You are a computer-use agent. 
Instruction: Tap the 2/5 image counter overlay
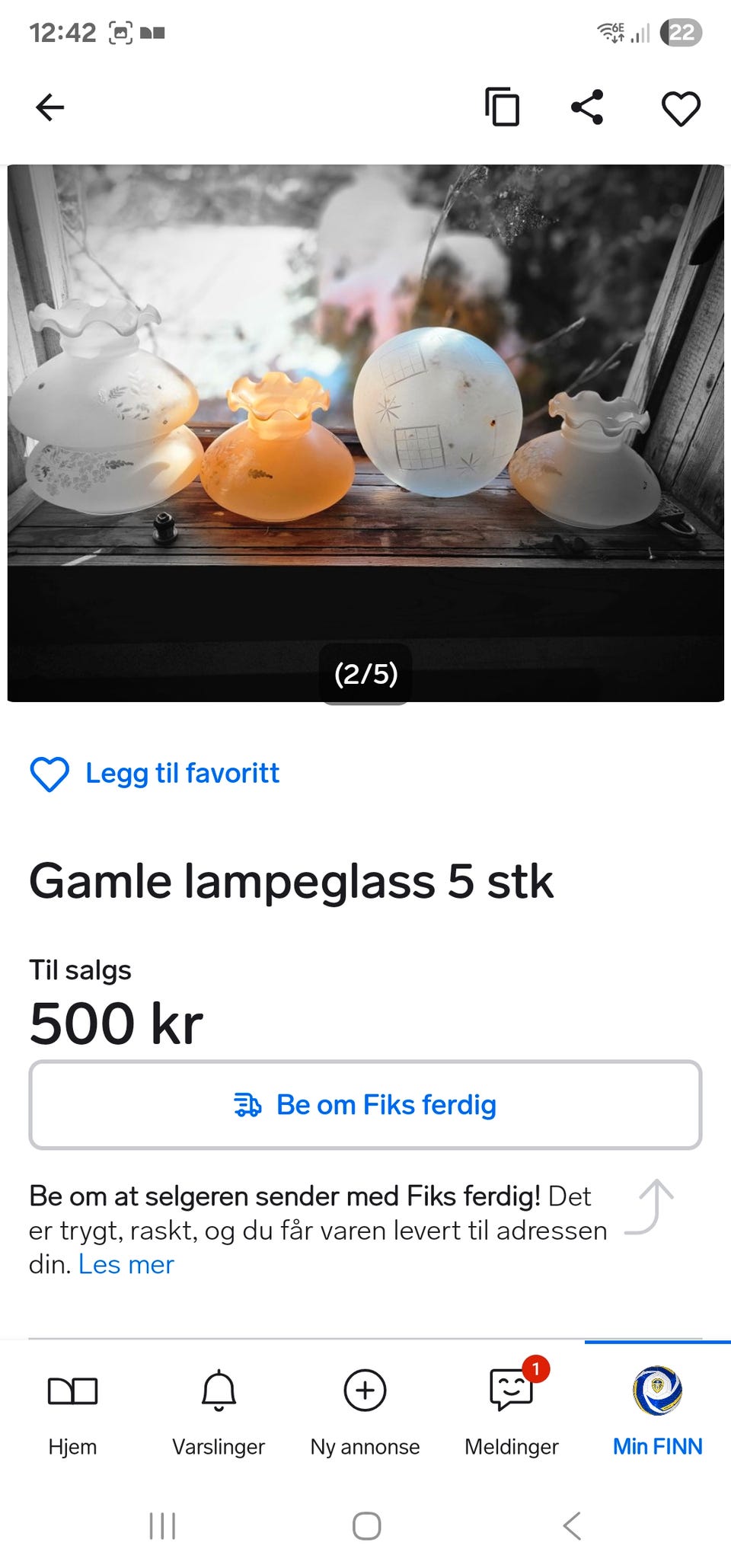pos(365,673)
